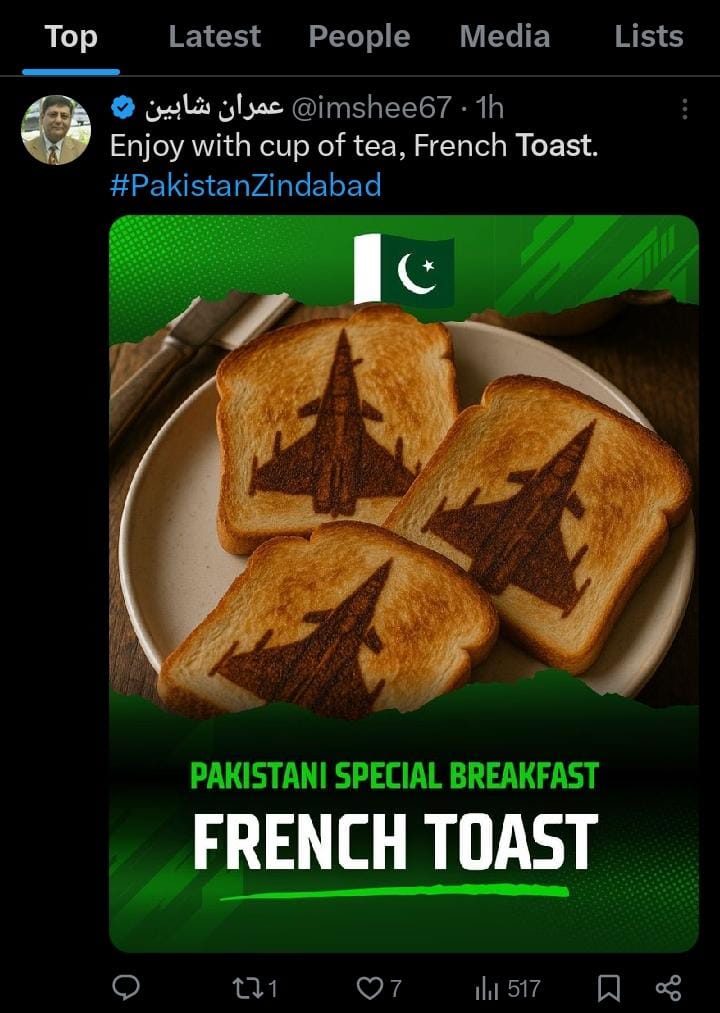The height and width of the screenshot is (1013, 720).
Task: Open the post's three-dot overflow menu
Action: (x=684, y=109)
